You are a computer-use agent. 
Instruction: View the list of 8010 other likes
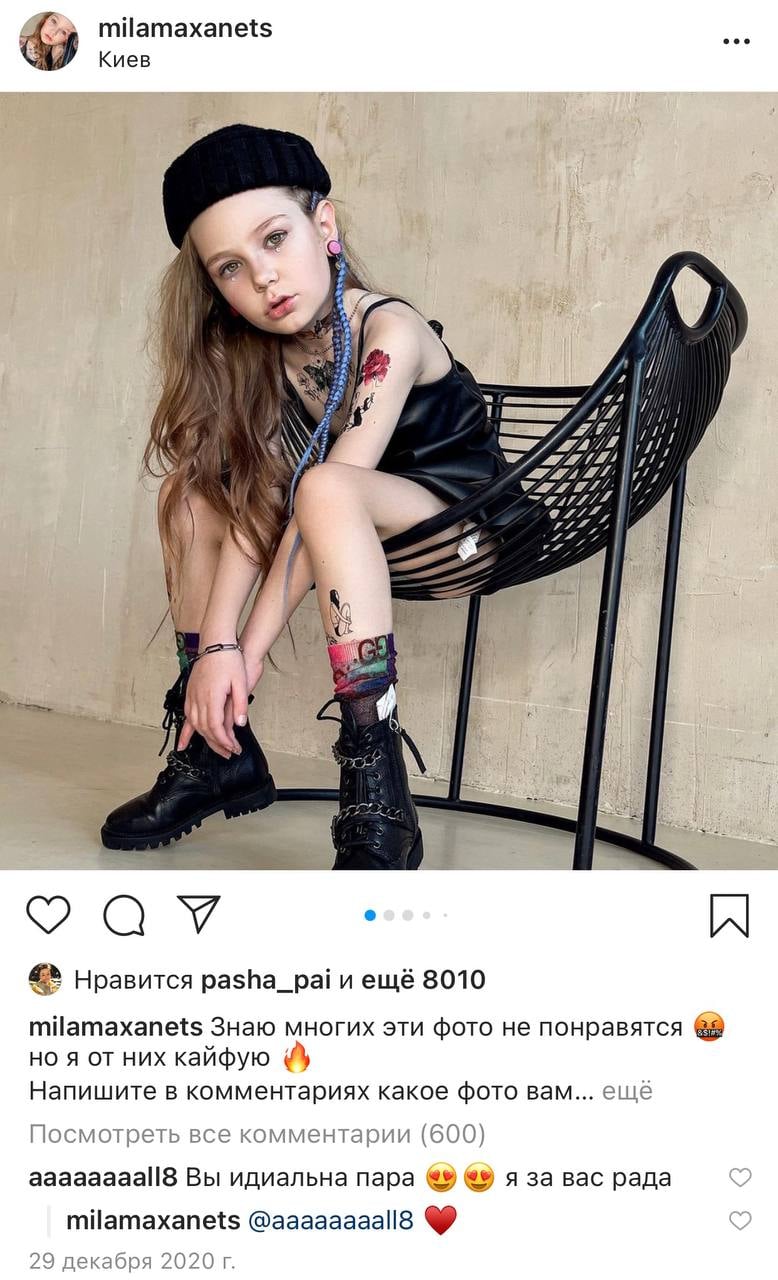click(x=422, y=980)
